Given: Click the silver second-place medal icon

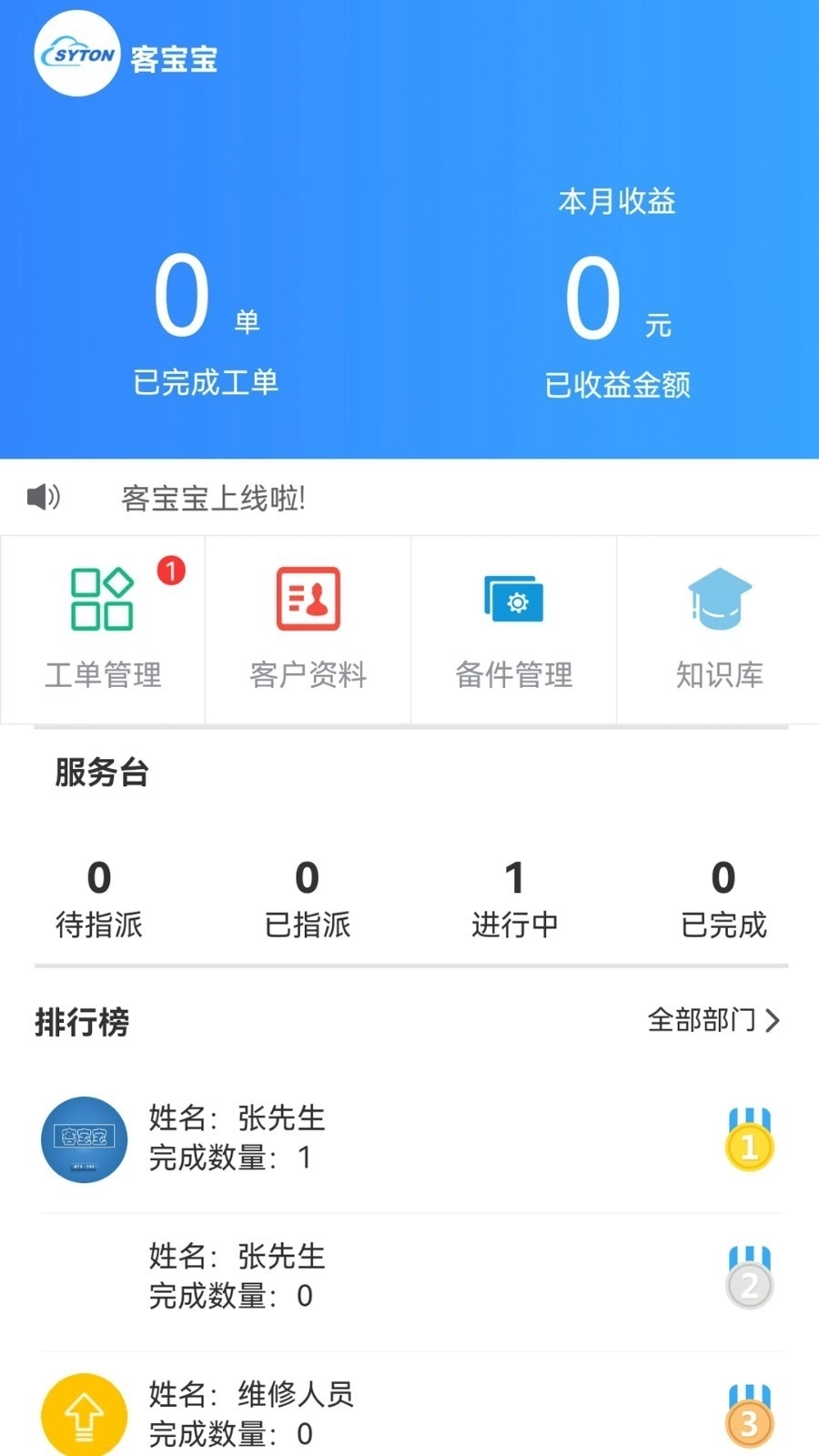Looking at the screenshot, I should tap(749, 1278).
